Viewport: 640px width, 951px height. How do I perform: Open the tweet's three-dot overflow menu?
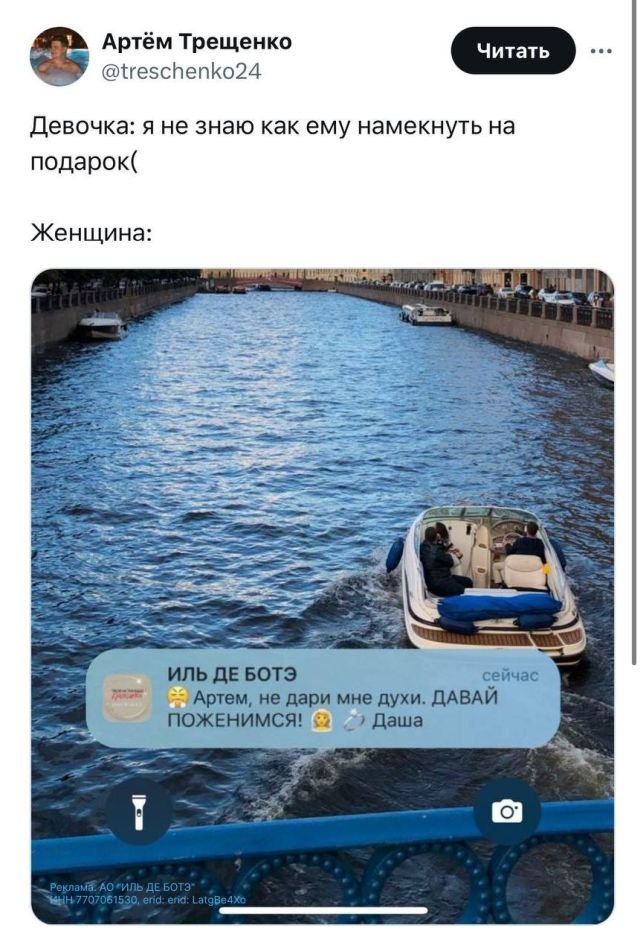(602, 52)
